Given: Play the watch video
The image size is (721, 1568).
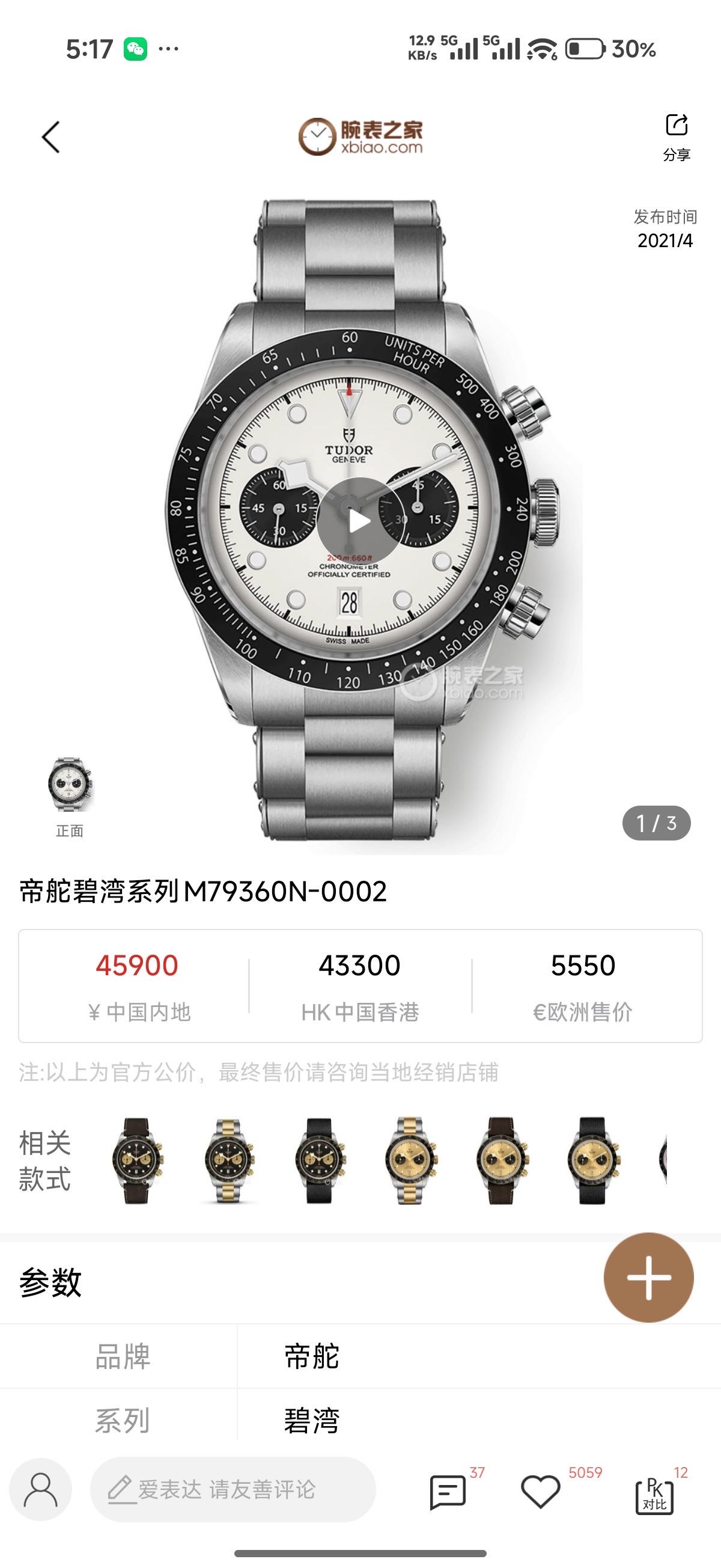Looking at the screenshot, I should point(359,521).
